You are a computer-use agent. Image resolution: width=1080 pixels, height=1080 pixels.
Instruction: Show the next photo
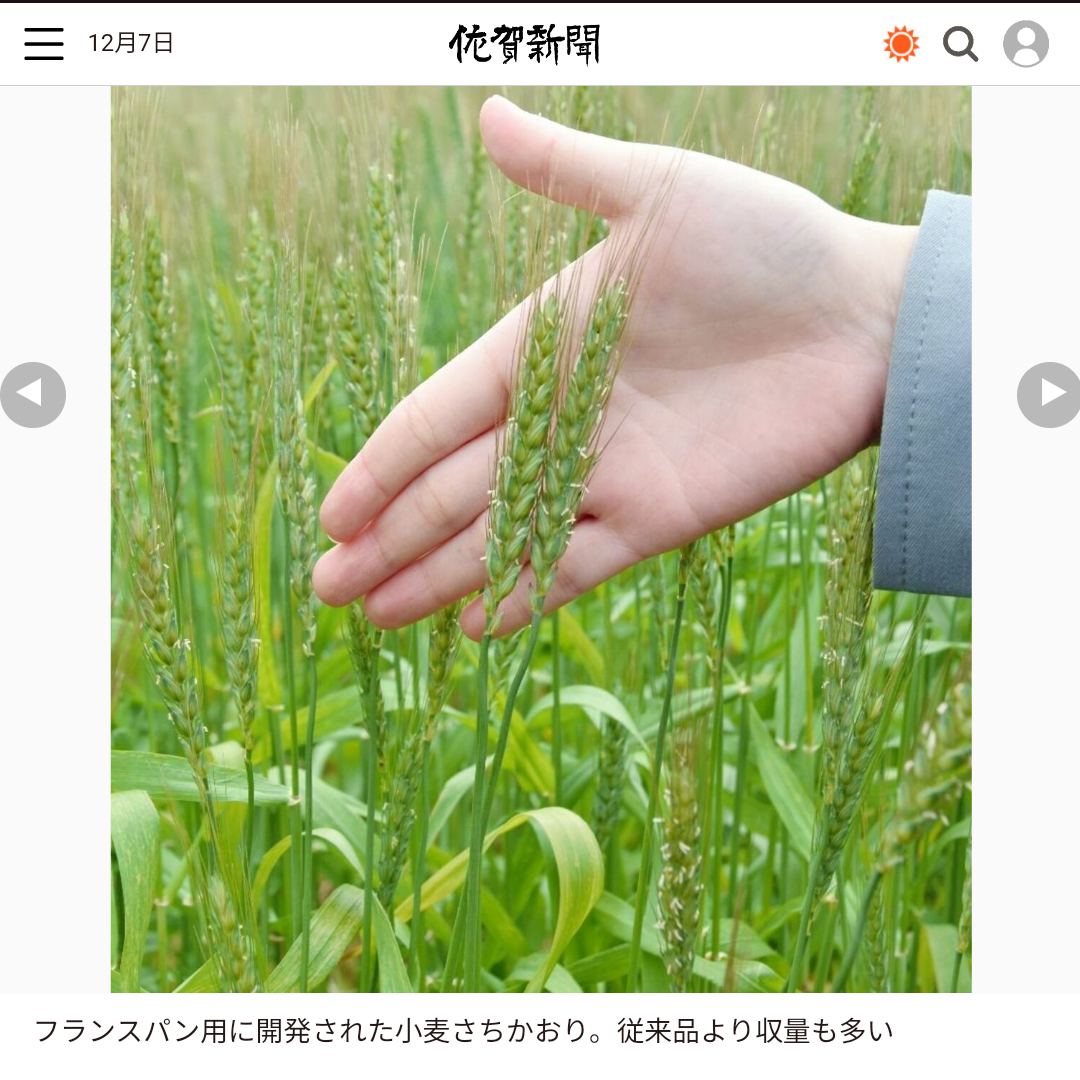point(1049,395)
